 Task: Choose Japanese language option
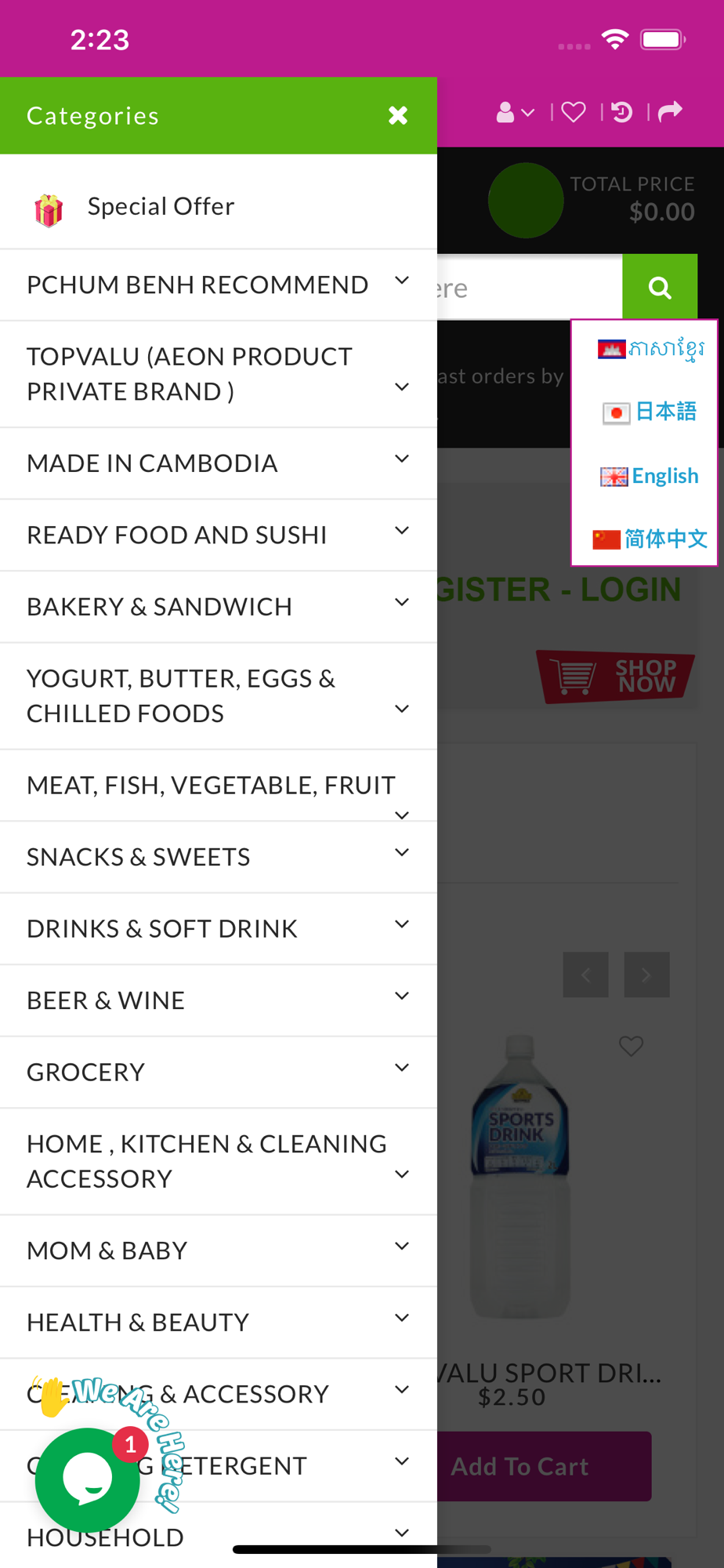click(650, 412)
